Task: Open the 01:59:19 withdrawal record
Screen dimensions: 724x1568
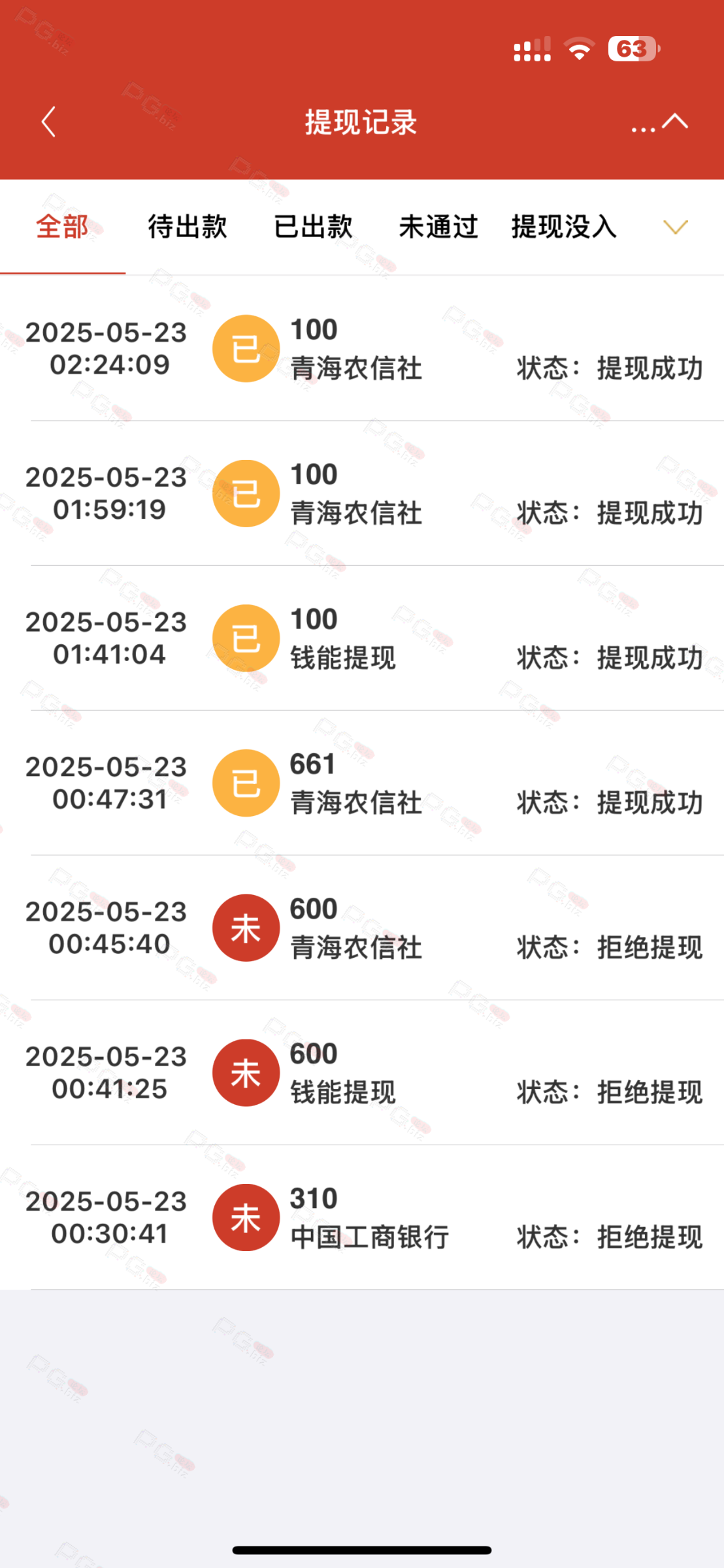Action: click(x=362, y=493)
